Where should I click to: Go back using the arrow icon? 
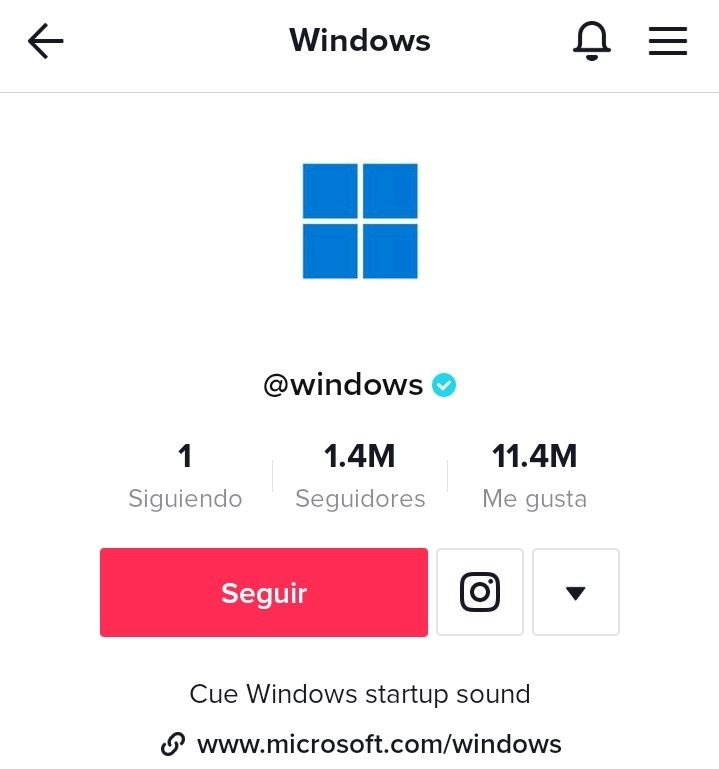click(46, 41)
